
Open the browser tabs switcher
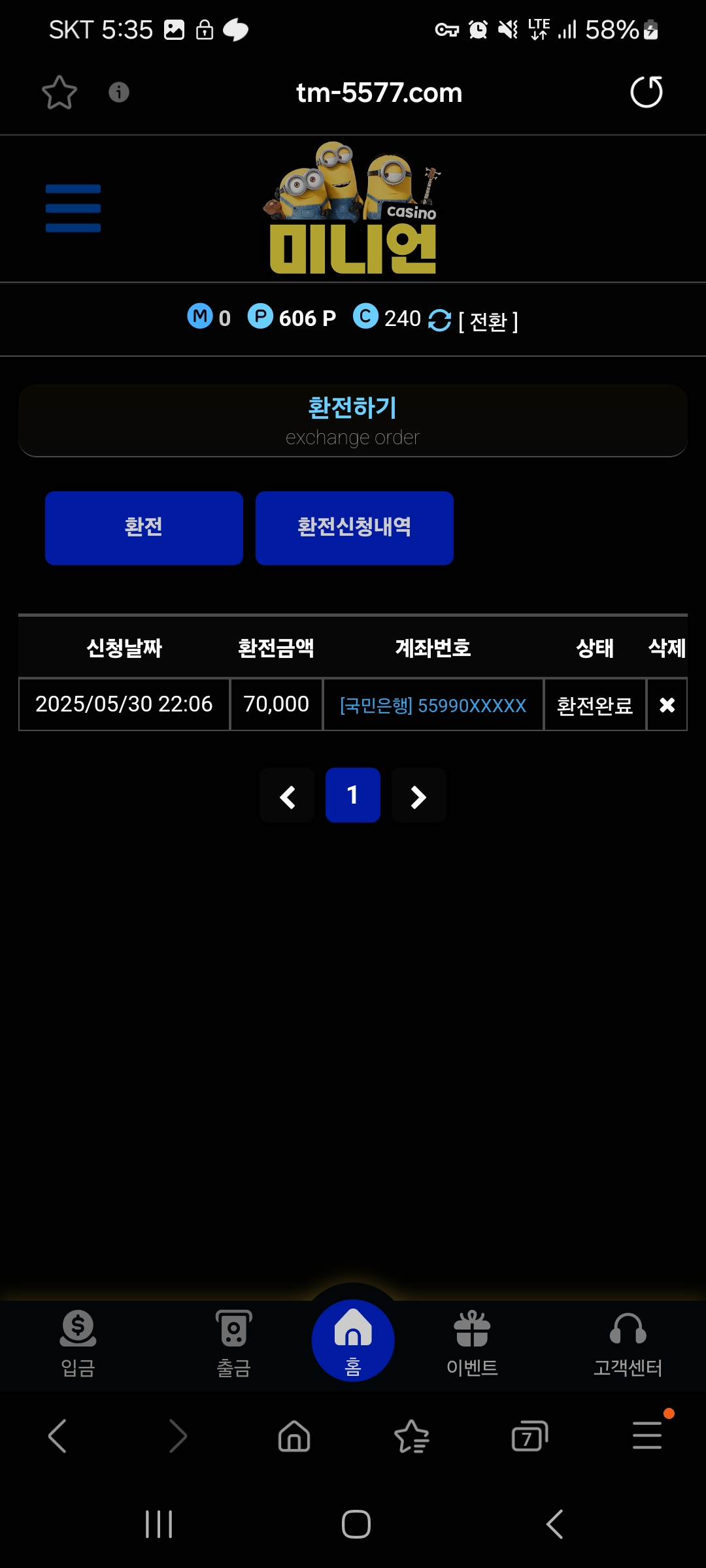[529, 1436]
